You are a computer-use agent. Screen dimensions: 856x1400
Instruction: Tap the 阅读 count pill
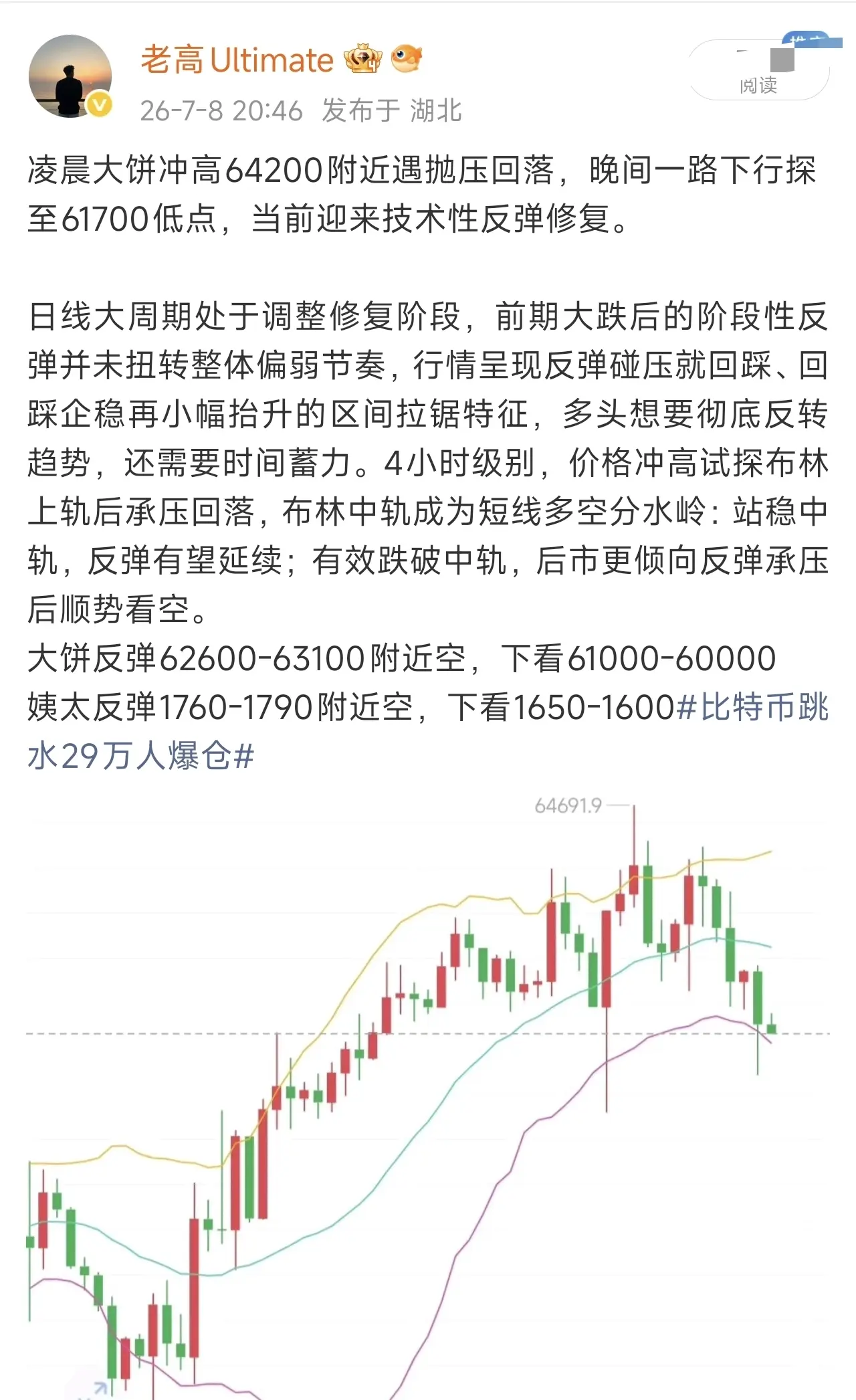pyautogui.click(x=759, y=70)
